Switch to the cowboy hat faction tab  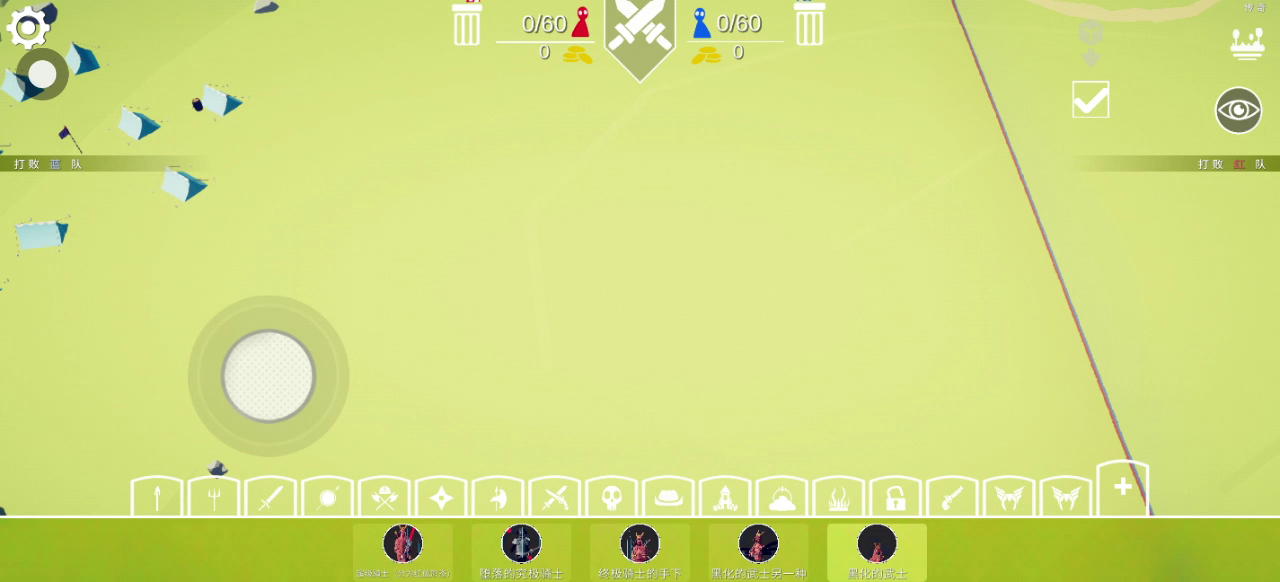(x=668, y=496)
